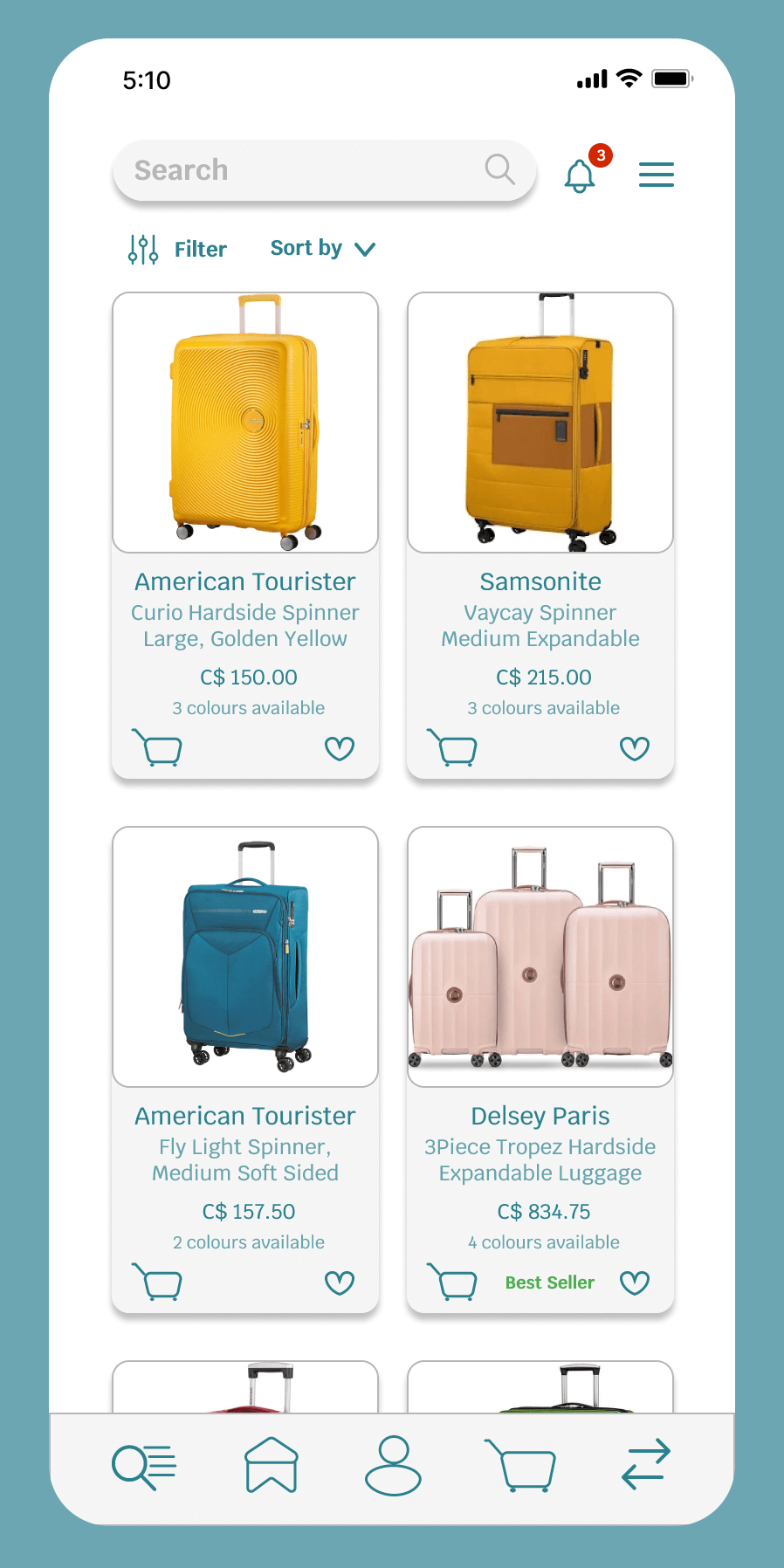Open the notifications bell

(x=580, y=175)
